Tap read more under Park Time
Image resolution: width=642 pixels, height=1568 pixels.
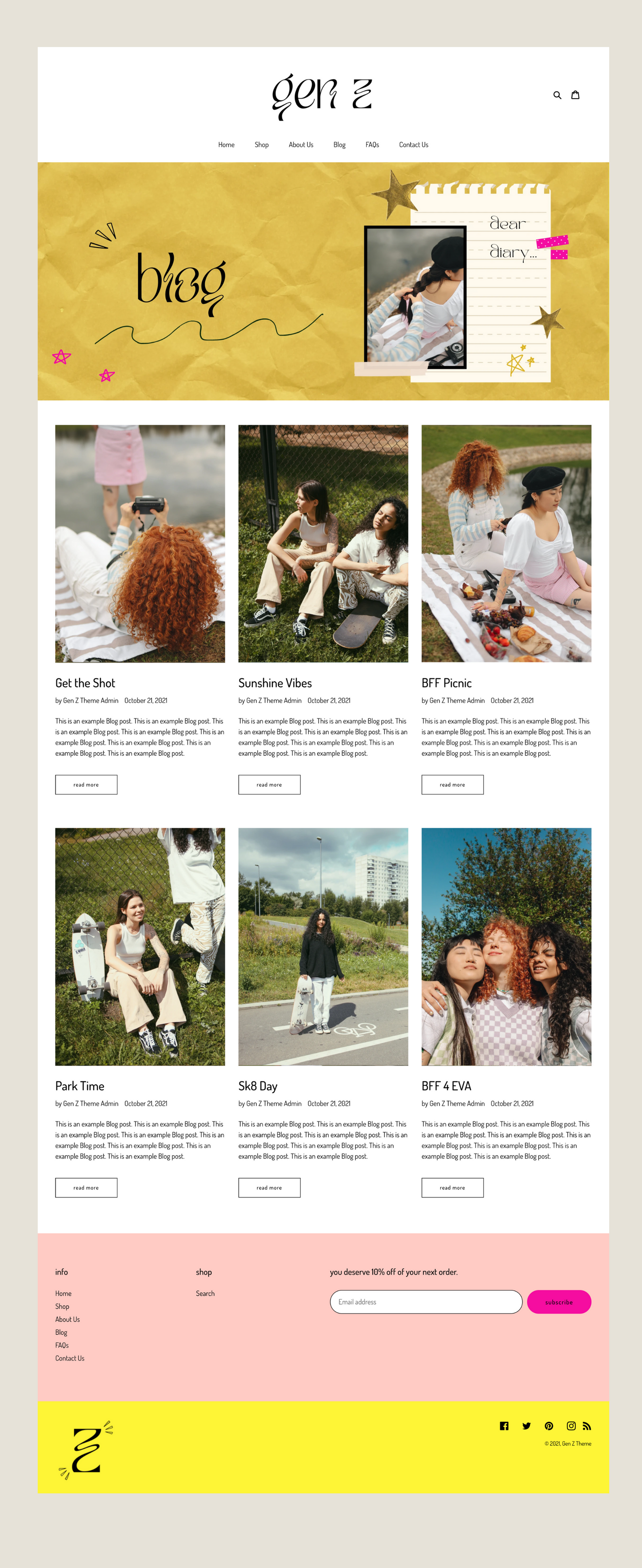86,1188
